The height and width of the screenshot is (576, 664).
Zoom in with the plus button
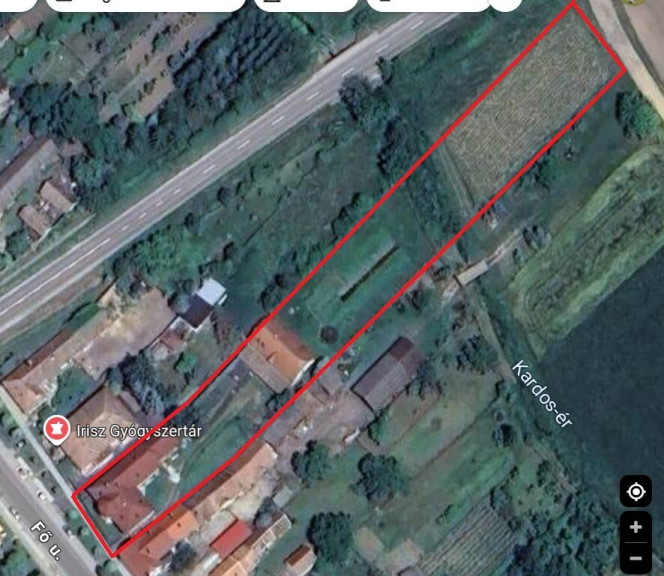[x=636, y=527]
